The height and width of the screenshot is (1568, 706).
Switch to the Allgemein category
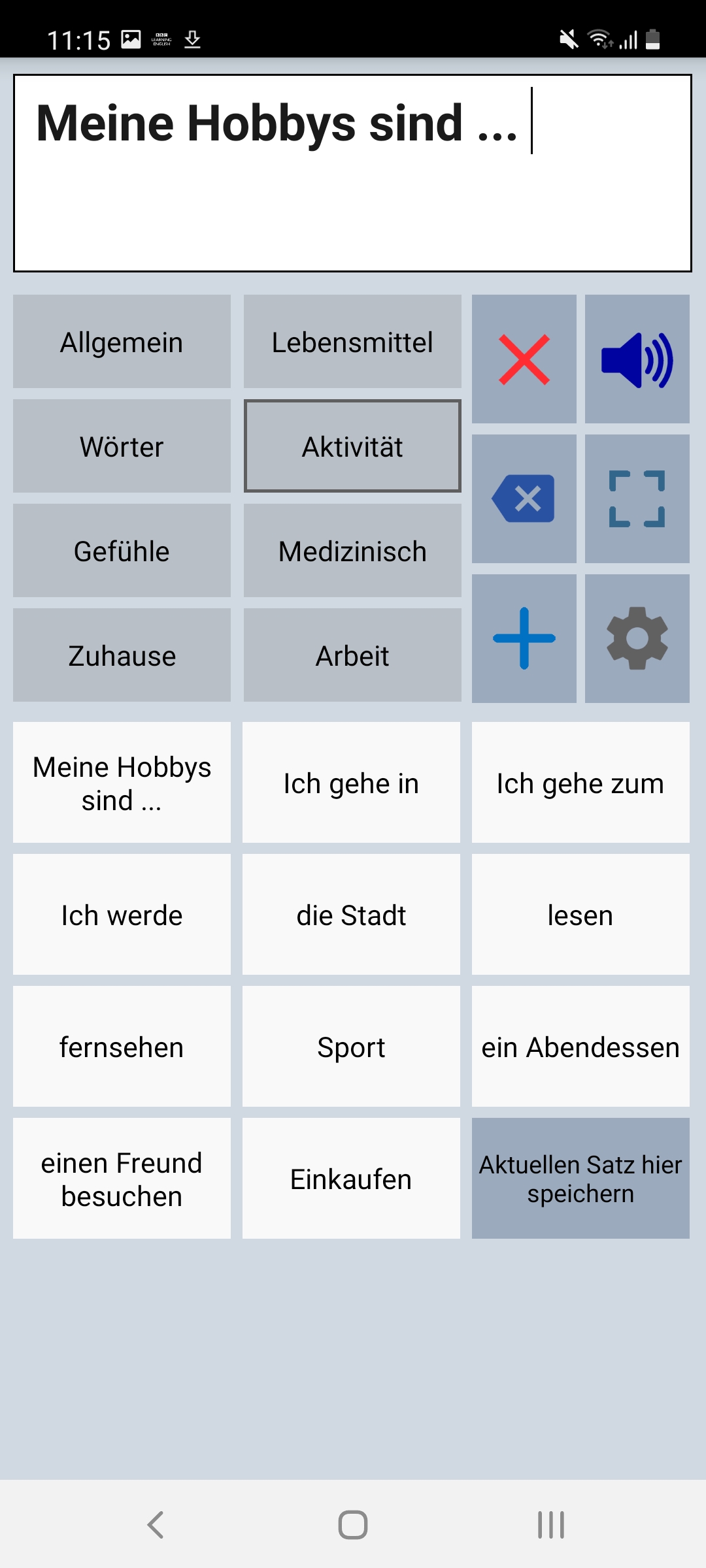[122, 342]
